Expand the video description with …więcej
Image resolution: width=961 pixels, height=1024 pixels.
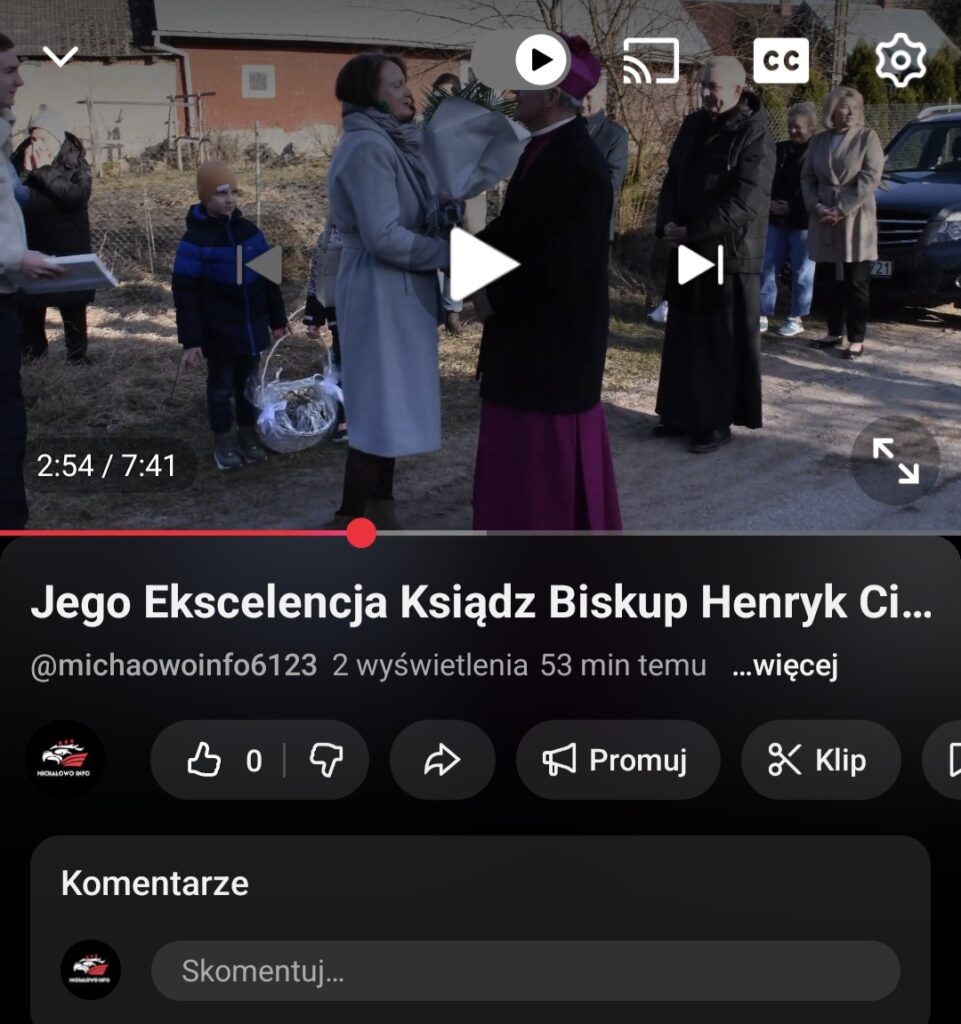tap(785, 665)
